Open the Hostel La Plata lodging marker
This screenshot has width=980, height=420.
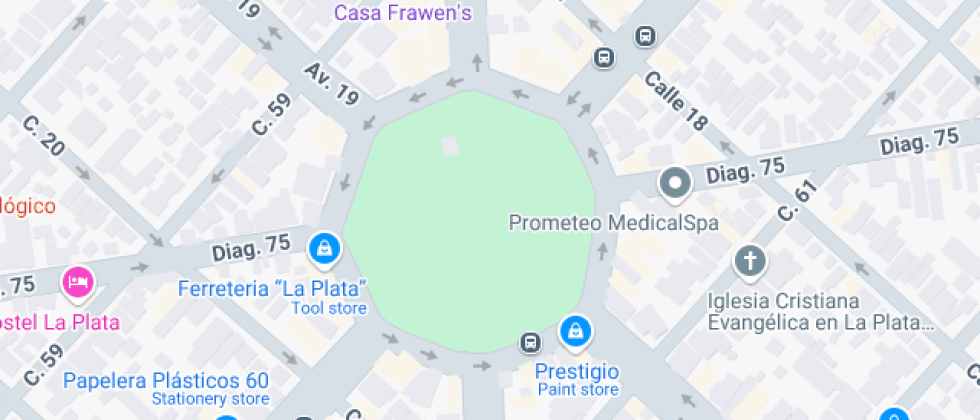77,283
